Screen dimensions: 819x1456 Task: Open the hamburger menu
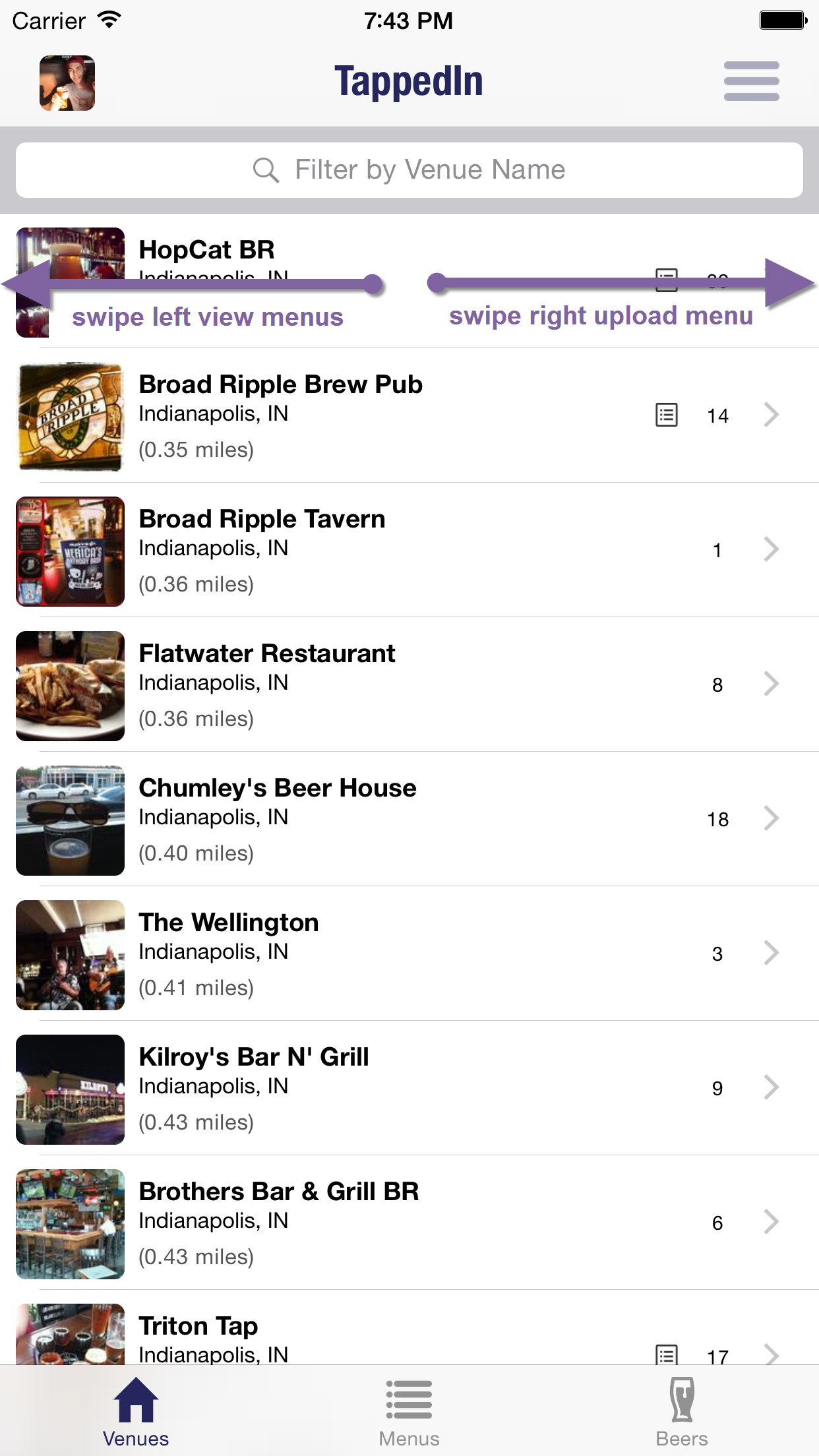tap(751, 81)
